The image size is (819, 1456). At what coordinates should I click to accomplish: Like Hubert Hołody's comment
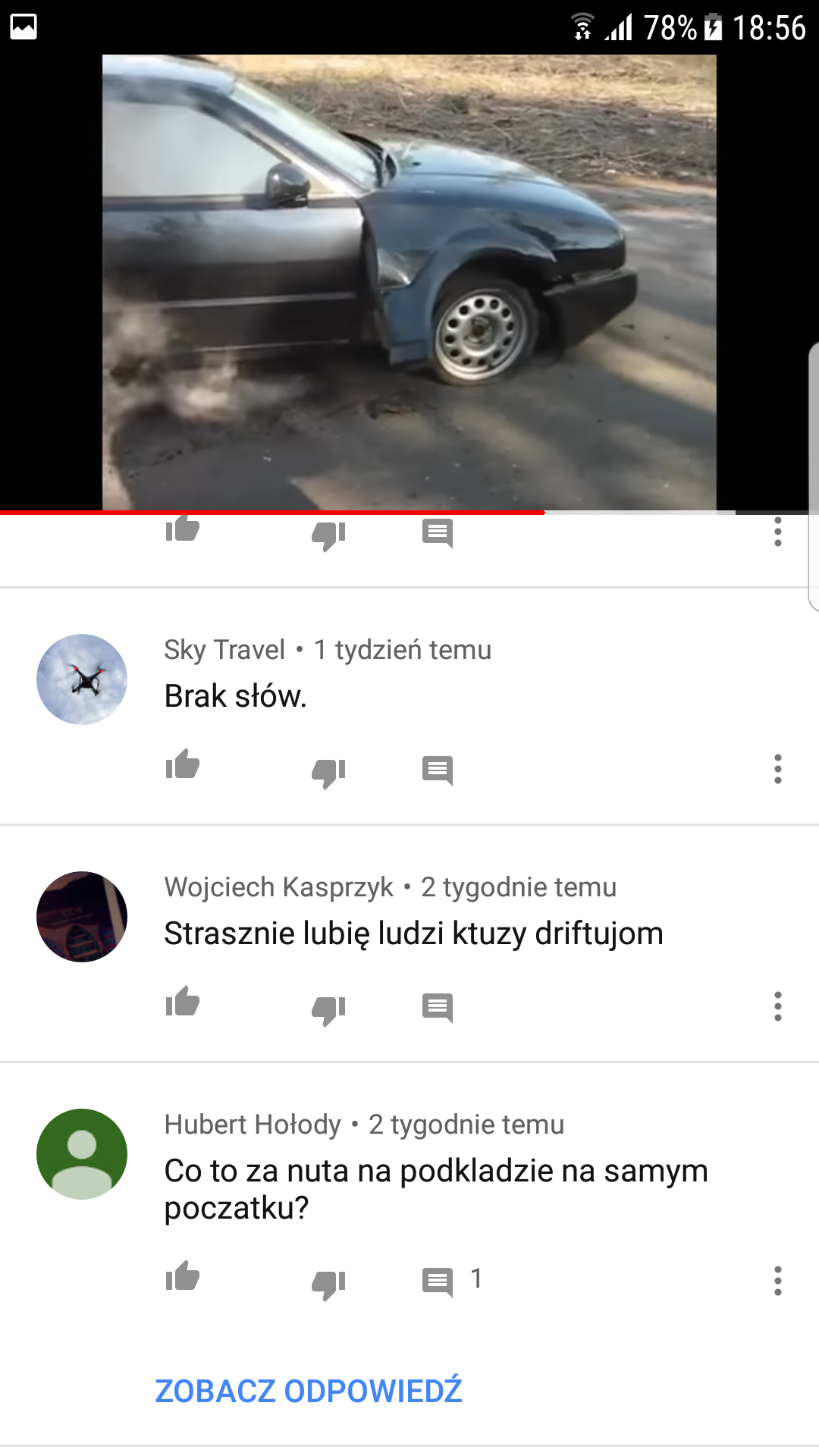183,1277
